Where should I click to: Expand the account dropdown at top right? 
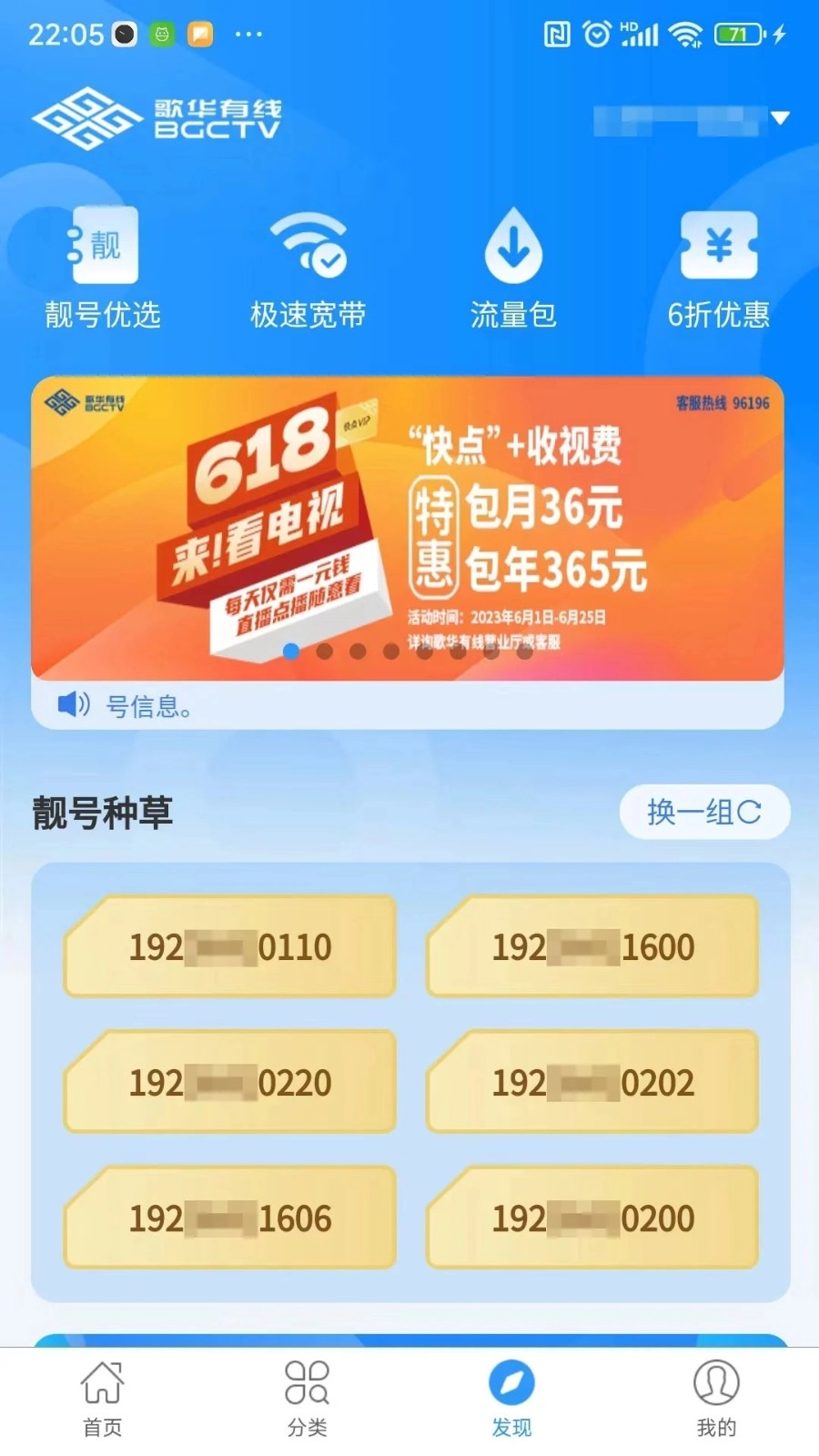point(780,118)
